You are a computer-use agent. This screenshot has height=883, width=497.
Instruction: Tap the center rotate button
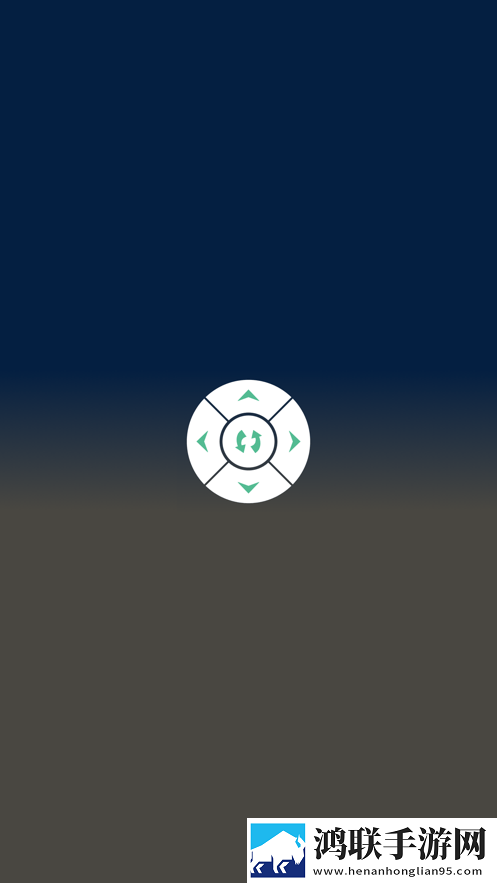(248, 442)
